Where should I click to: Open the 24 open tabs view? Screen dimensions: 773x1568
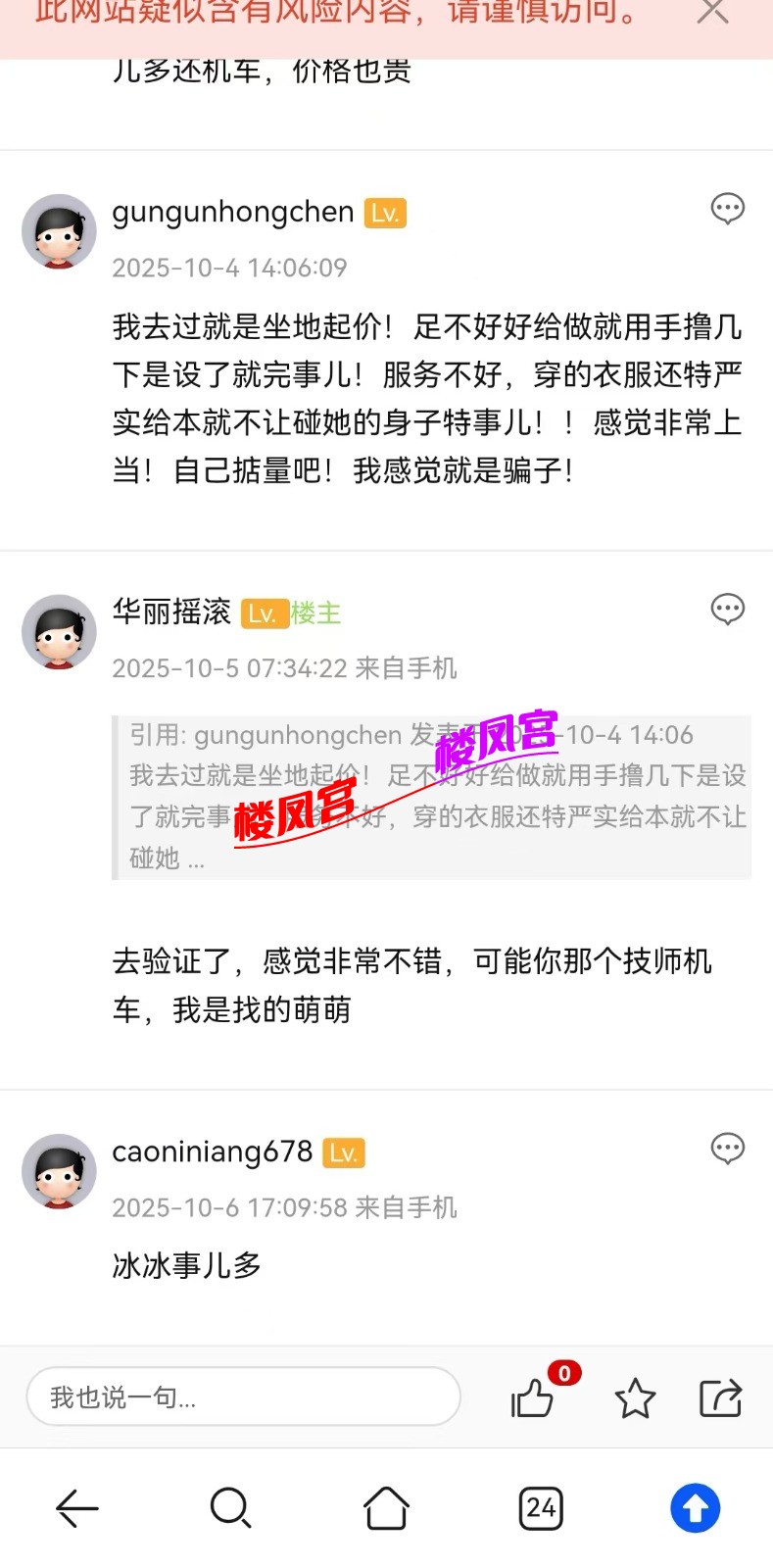point(541,1508)
